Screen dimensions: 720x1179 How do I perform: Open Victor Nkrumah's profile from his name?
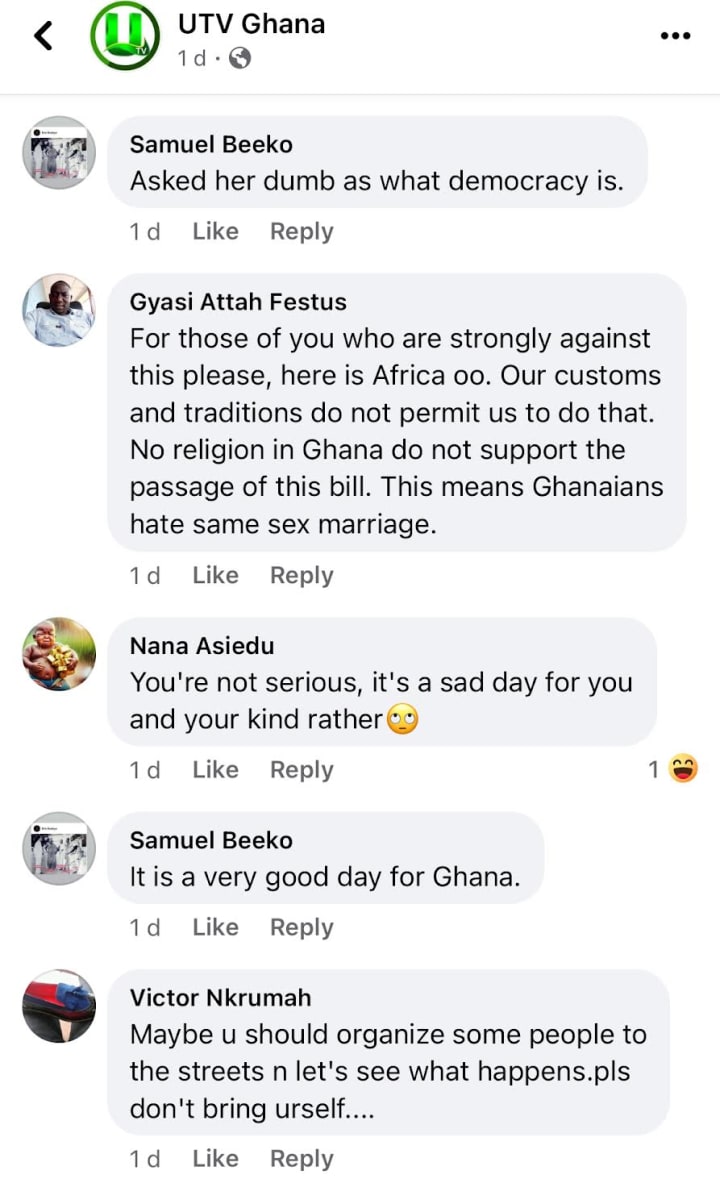[x=220, y=997]
